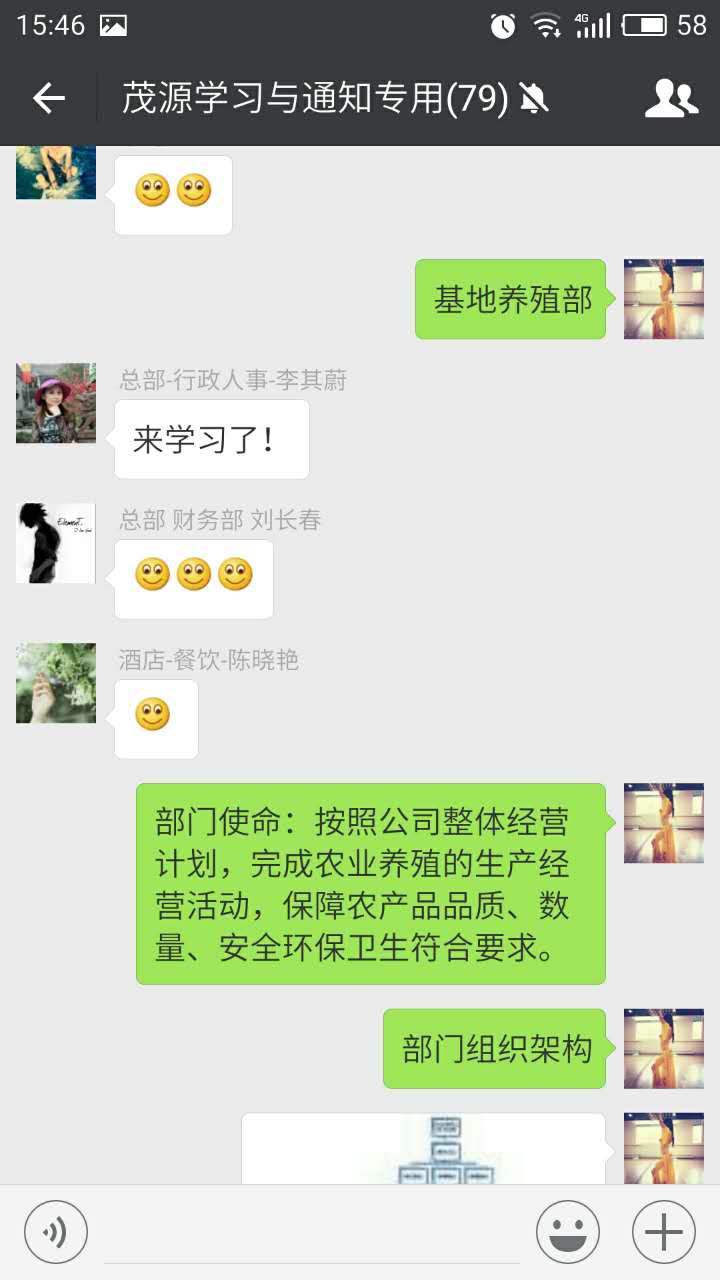This screenshot has height=1280, width=720.
Task: Open 刘长春's profile avatar
Action: (56, 543)
